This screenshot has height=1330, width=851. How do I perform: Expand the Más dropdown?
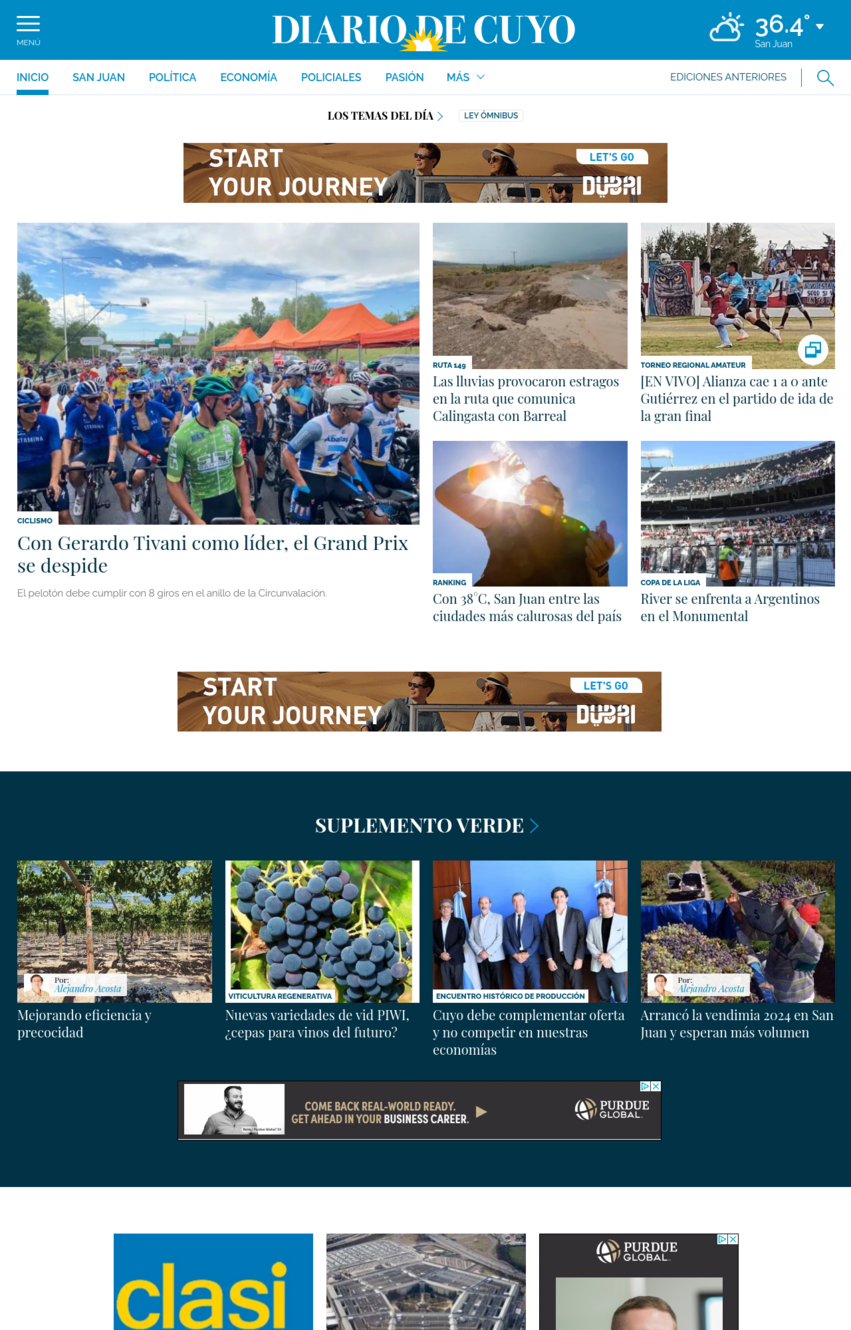[x=465, y=77]
